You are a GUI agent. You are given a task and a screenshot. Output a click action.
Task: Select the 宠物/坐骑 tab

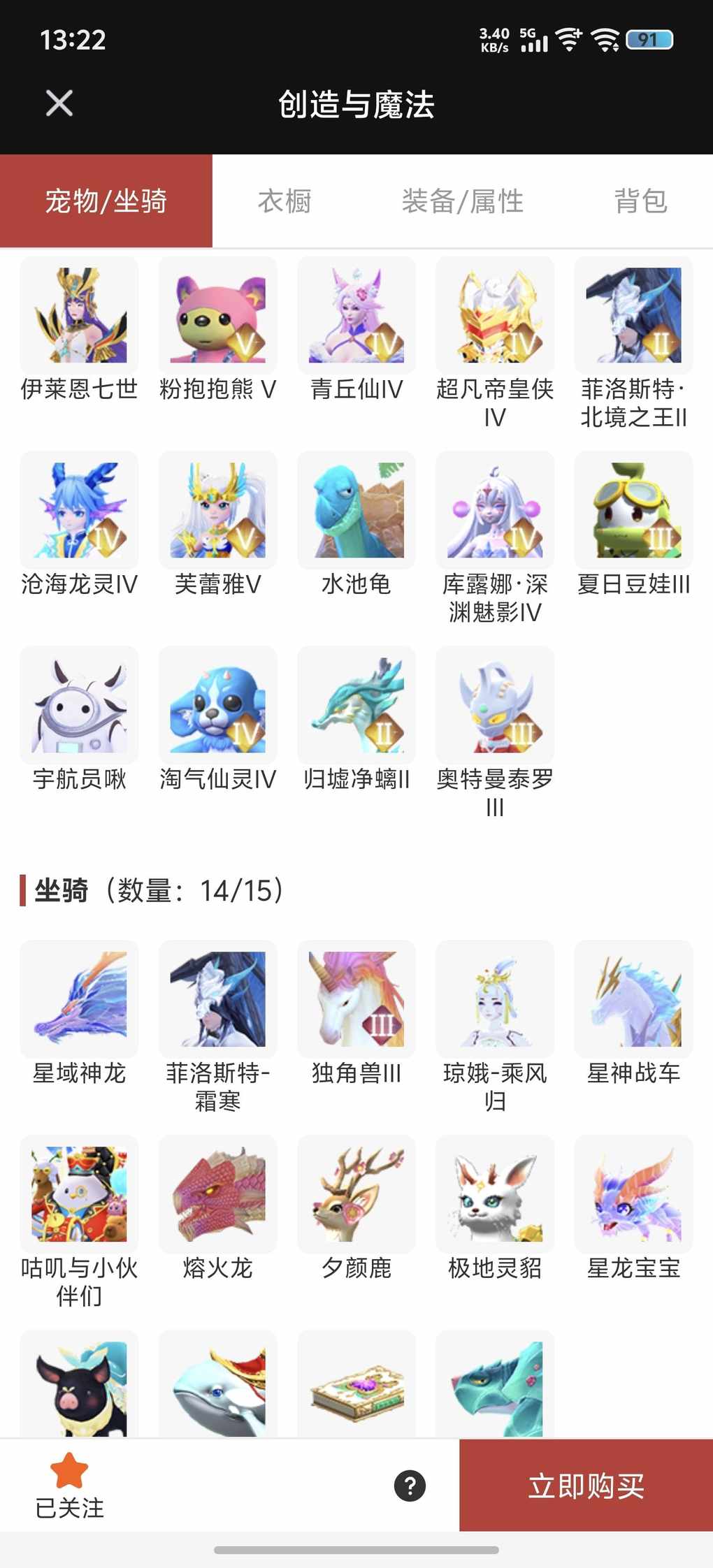(x=106, y=201)
